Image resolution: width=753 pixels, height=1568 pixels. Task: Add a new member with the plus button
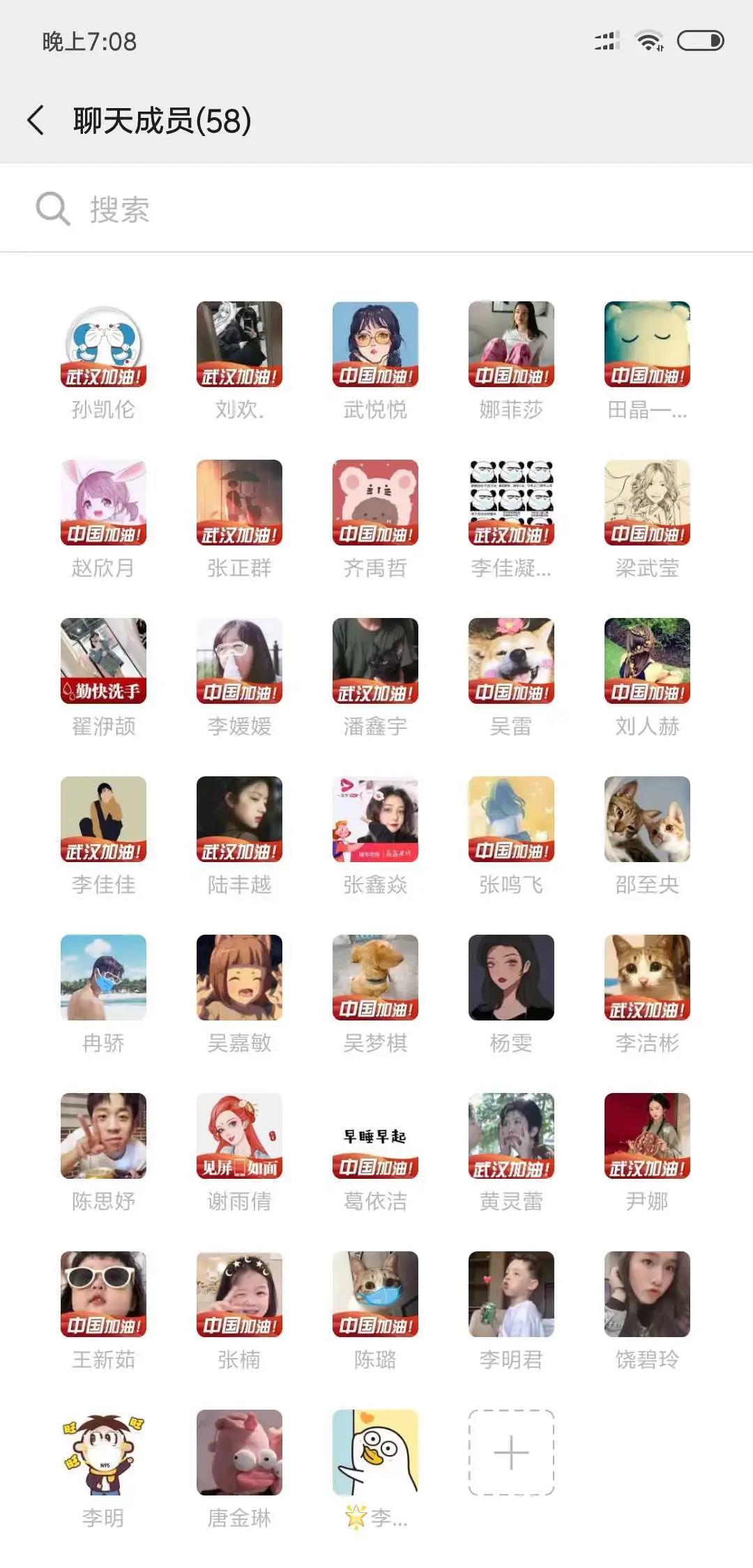pyautogui.click(x=511, y=1453)
